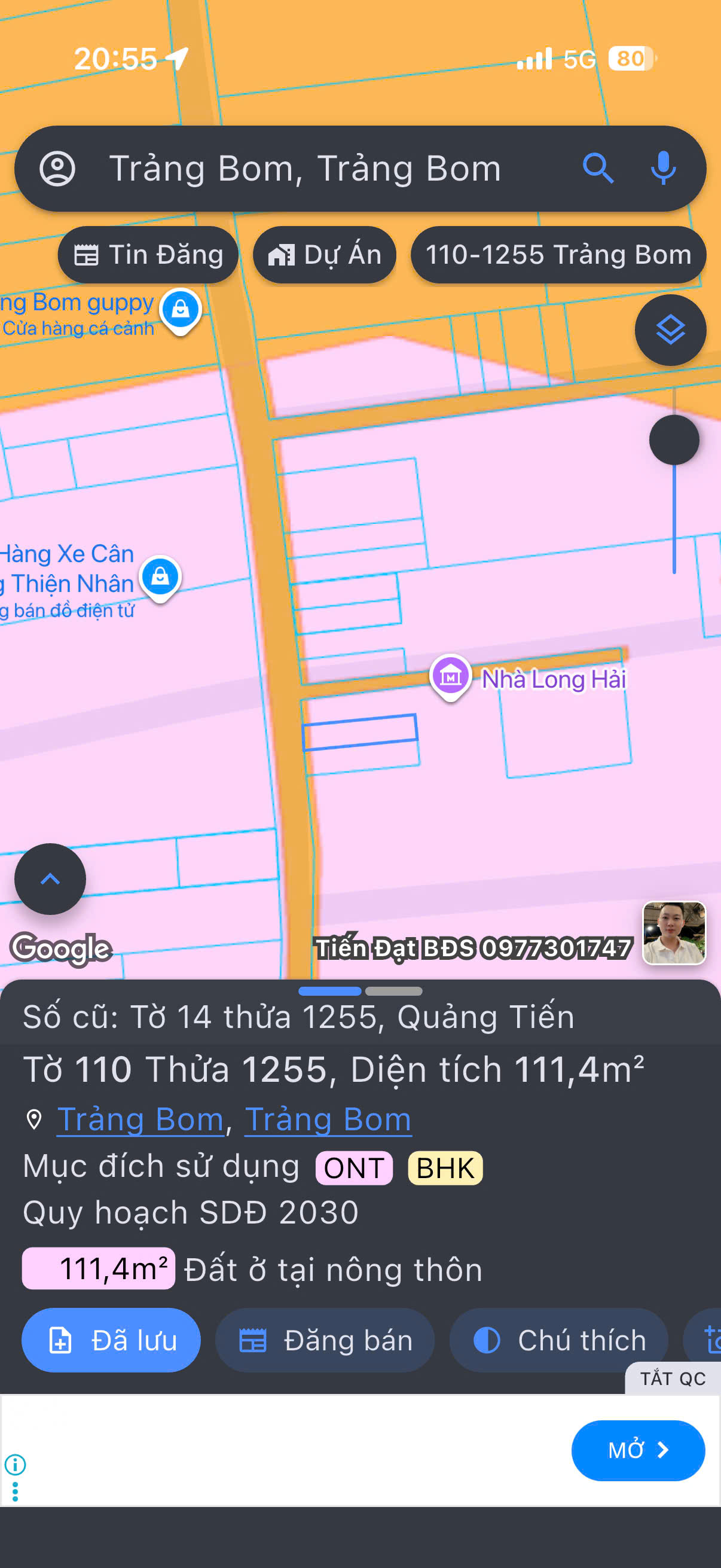
Task: Select the Dự Án chip
Action: 324,254
